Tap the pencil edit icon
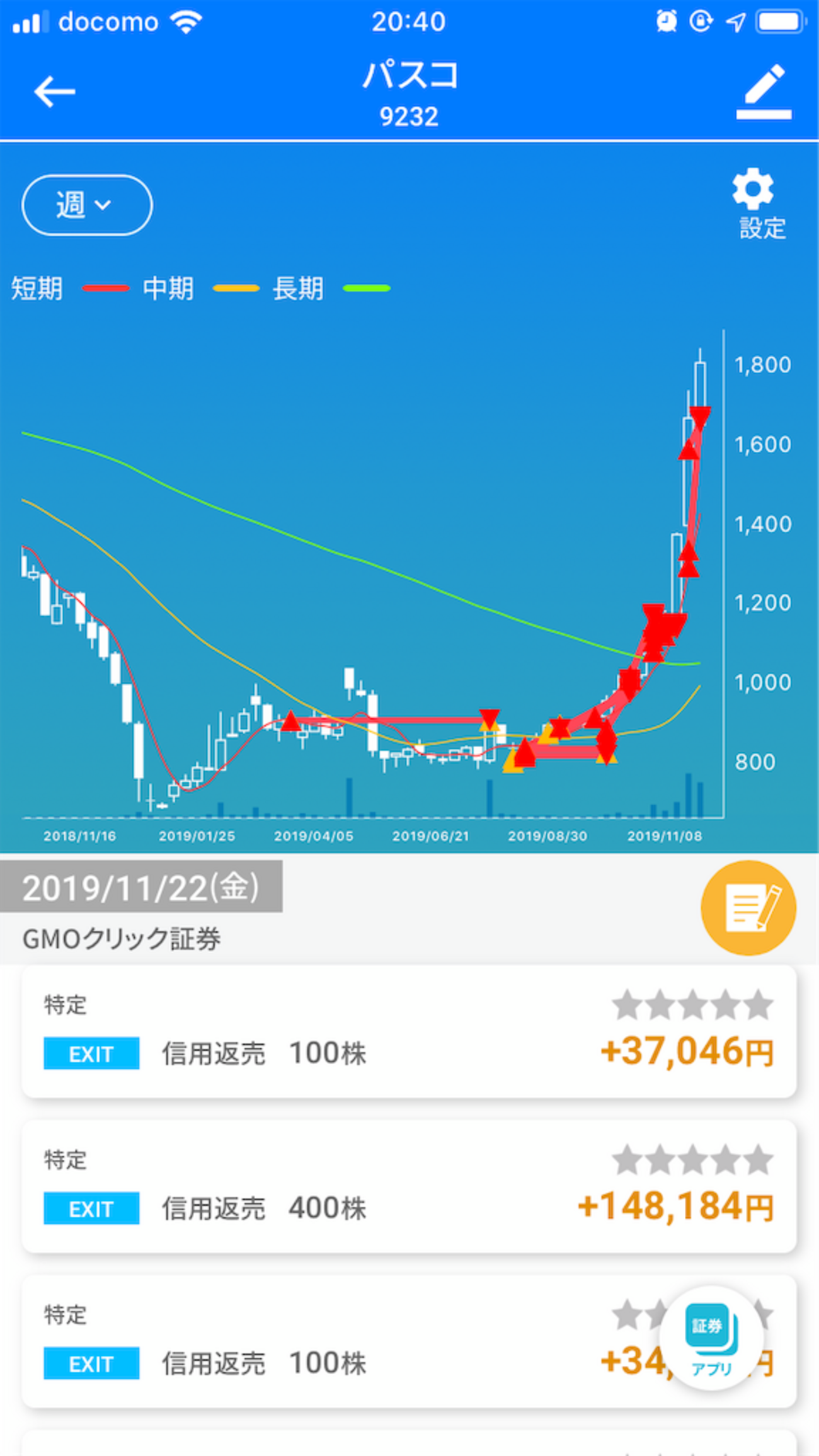This screenshot has height=1456, width=819. [x=764, y=92]
